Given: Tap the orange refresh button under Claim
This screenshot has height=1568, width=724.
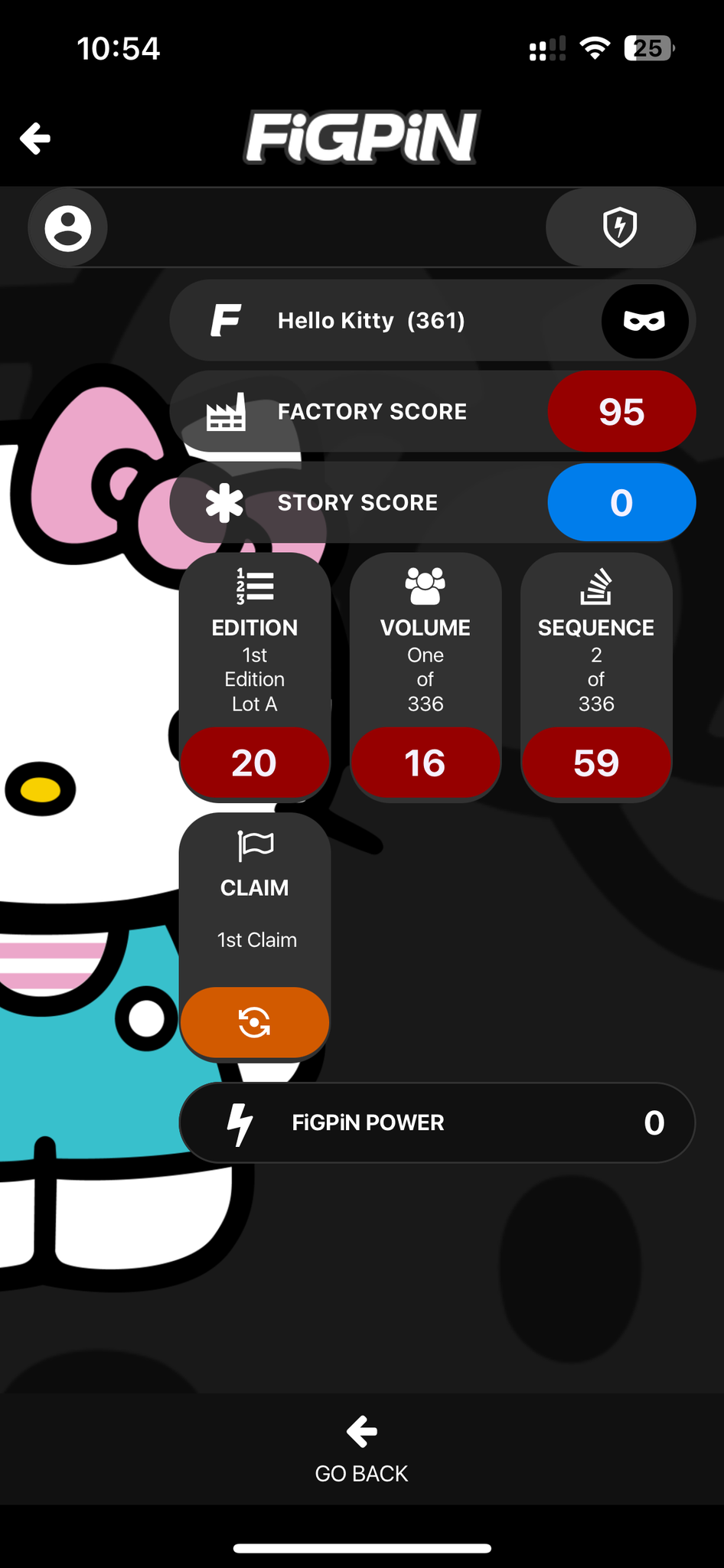Looking at the screenshot, I should click(x=255, y=1022).
